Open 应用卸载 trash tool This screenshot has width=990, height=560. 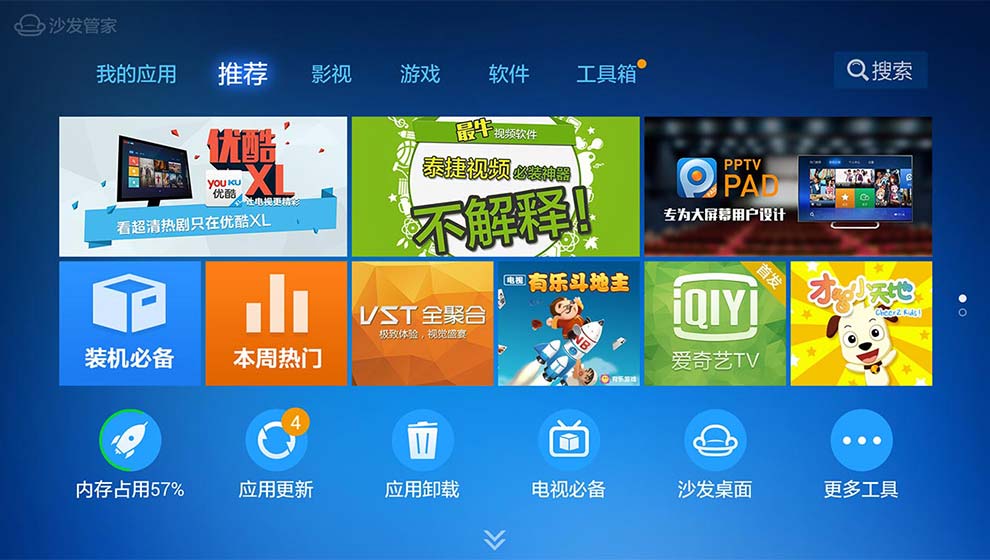(422, 440)
